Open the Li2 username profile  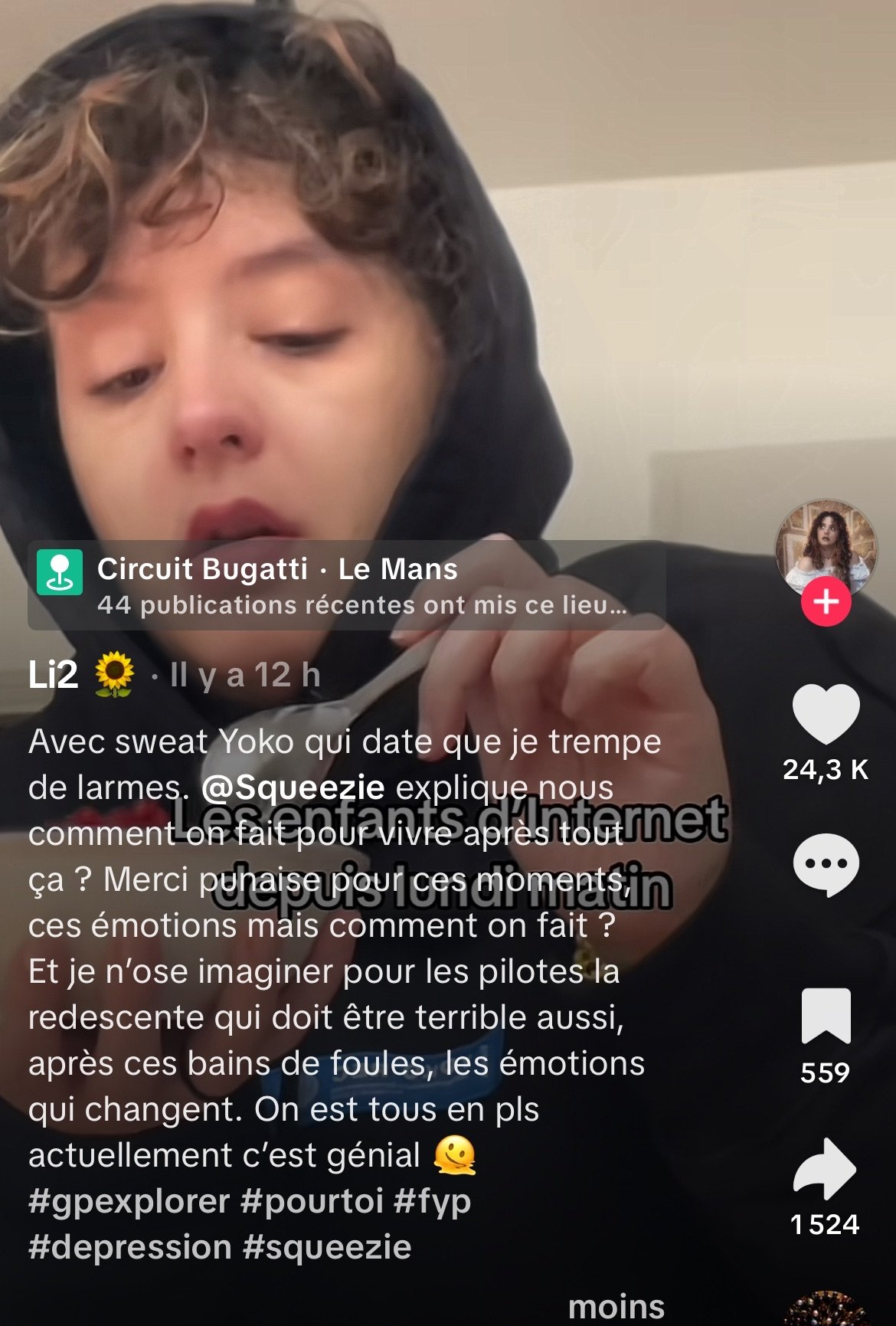54,676
